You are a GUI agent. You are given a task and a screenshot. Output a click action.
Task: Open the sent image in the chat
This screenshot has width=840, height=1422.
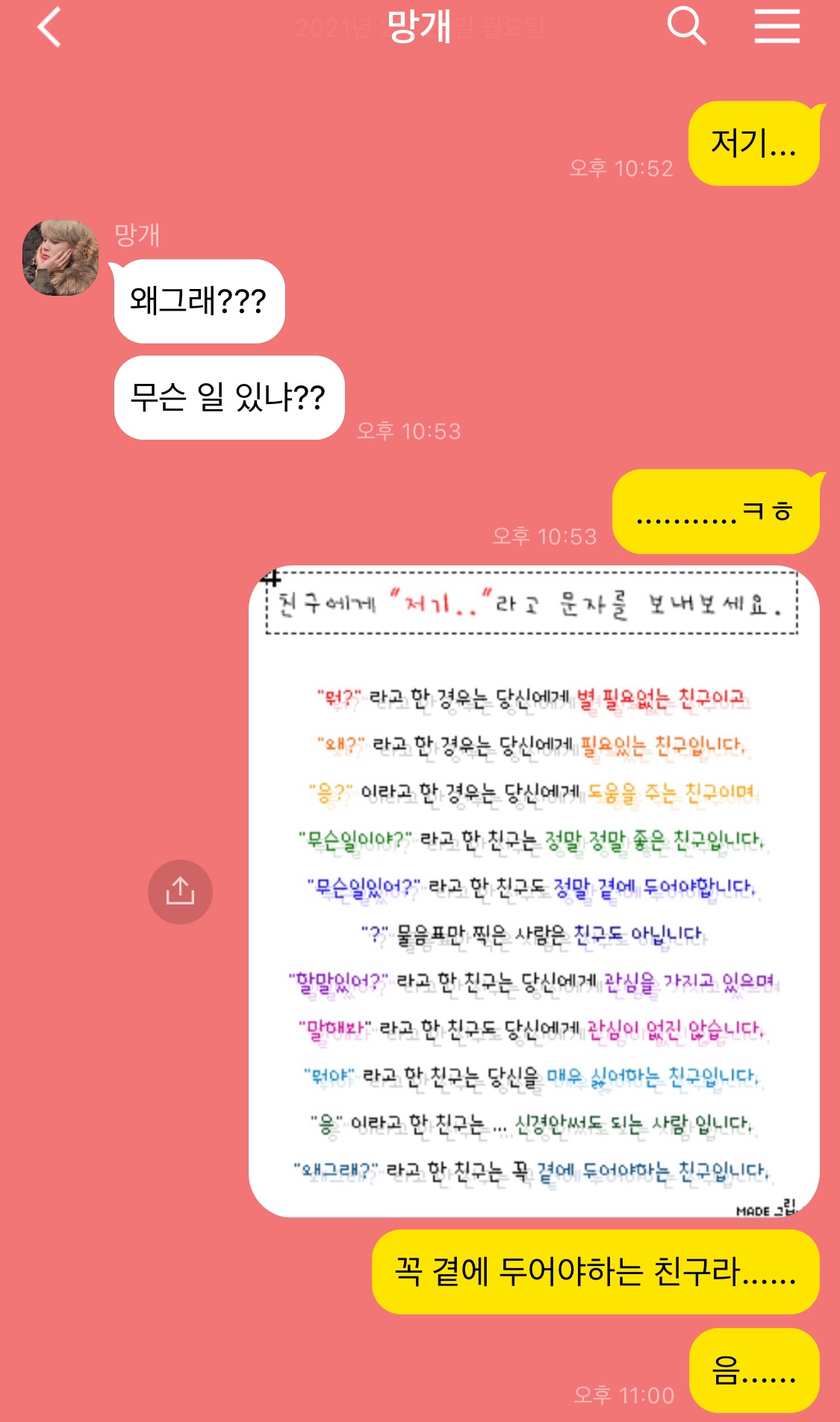(533, 890)
